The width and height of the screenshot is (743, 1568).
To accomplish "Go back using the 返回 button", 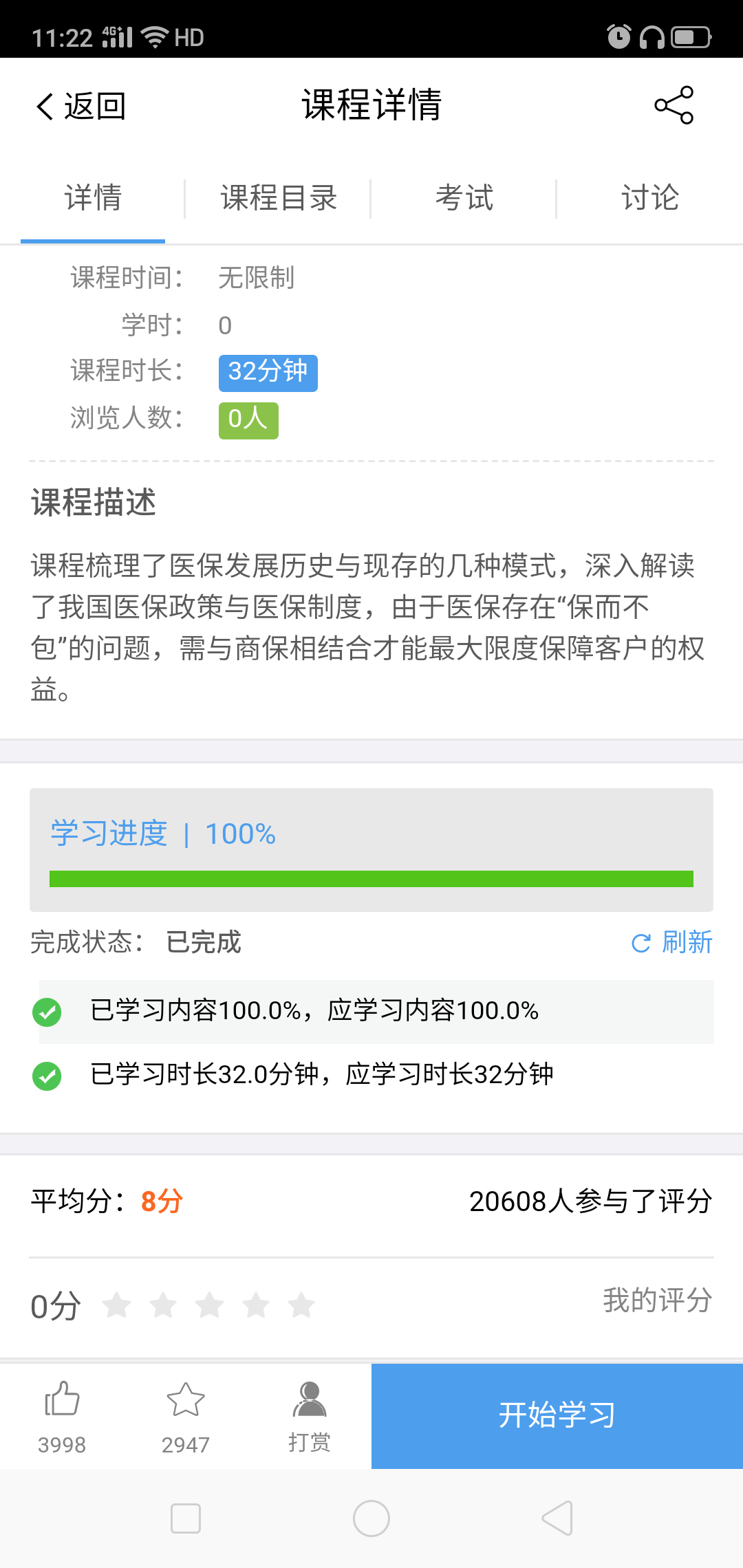I will [81, 107].
